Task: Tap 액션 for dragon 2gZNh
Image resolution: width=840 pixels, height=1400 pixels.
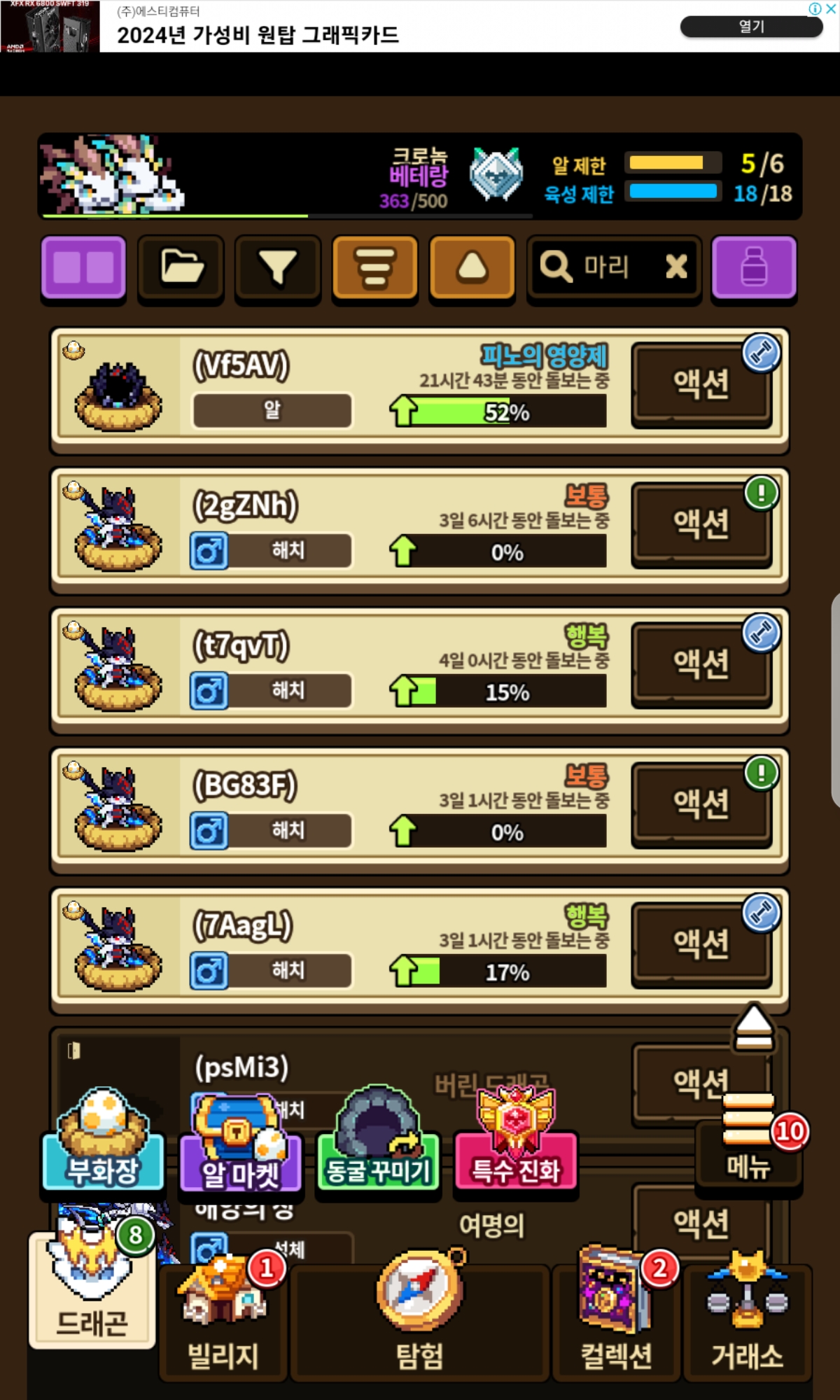Action: click(701, 524)
